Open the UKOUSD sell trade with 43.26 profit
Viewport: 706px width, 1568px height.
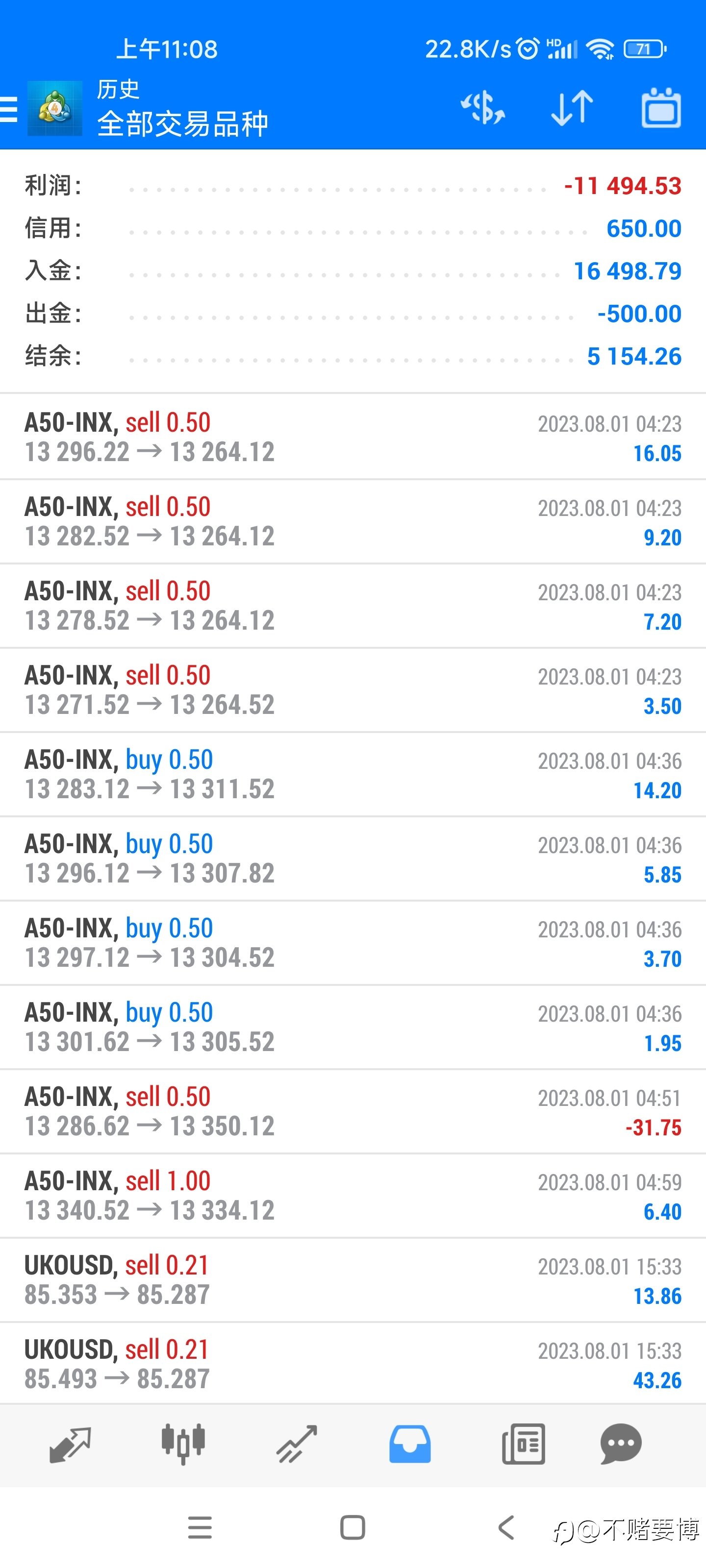(x=353, y=1364)
